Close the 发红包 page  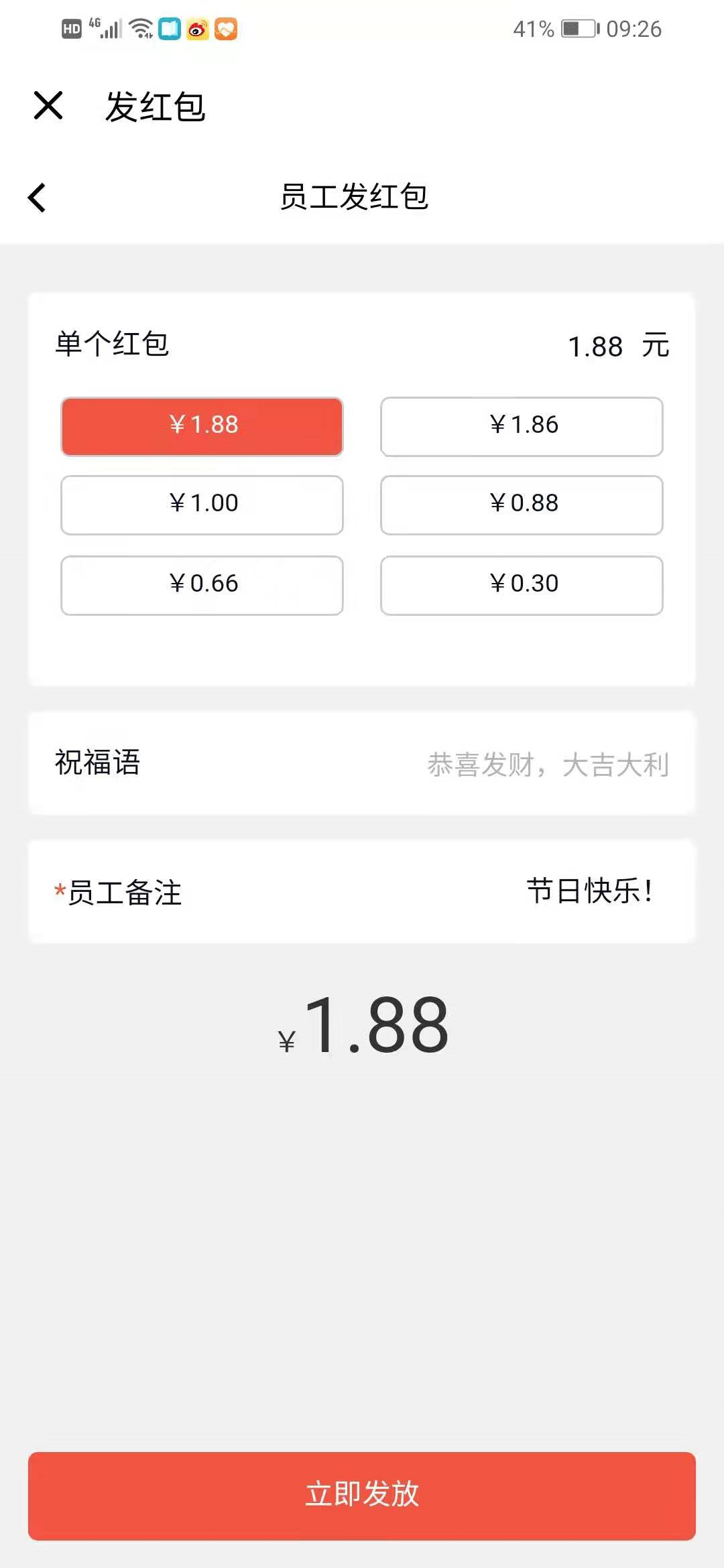point(48,106)
